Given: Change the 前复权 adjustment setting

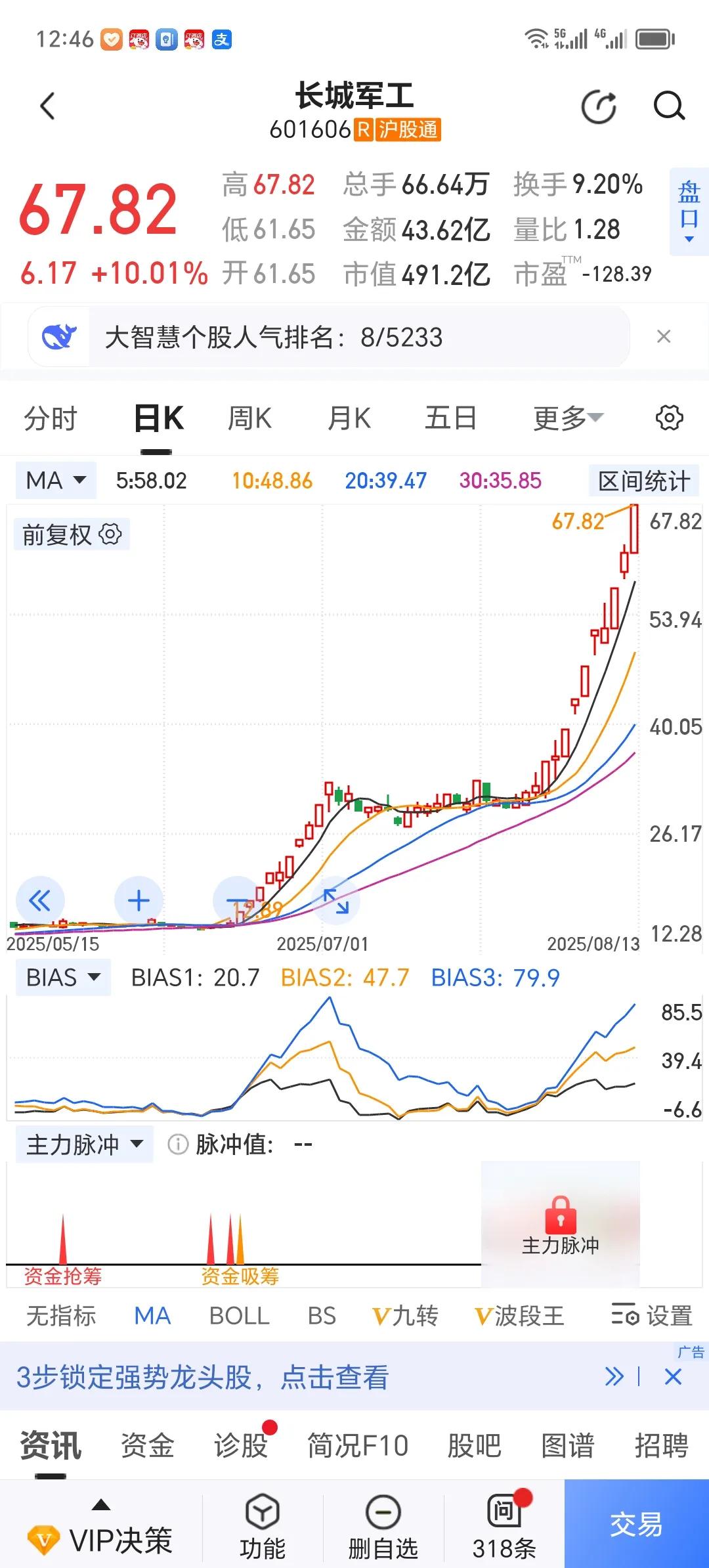Looking at the screenshot, I should coord(72,534).
